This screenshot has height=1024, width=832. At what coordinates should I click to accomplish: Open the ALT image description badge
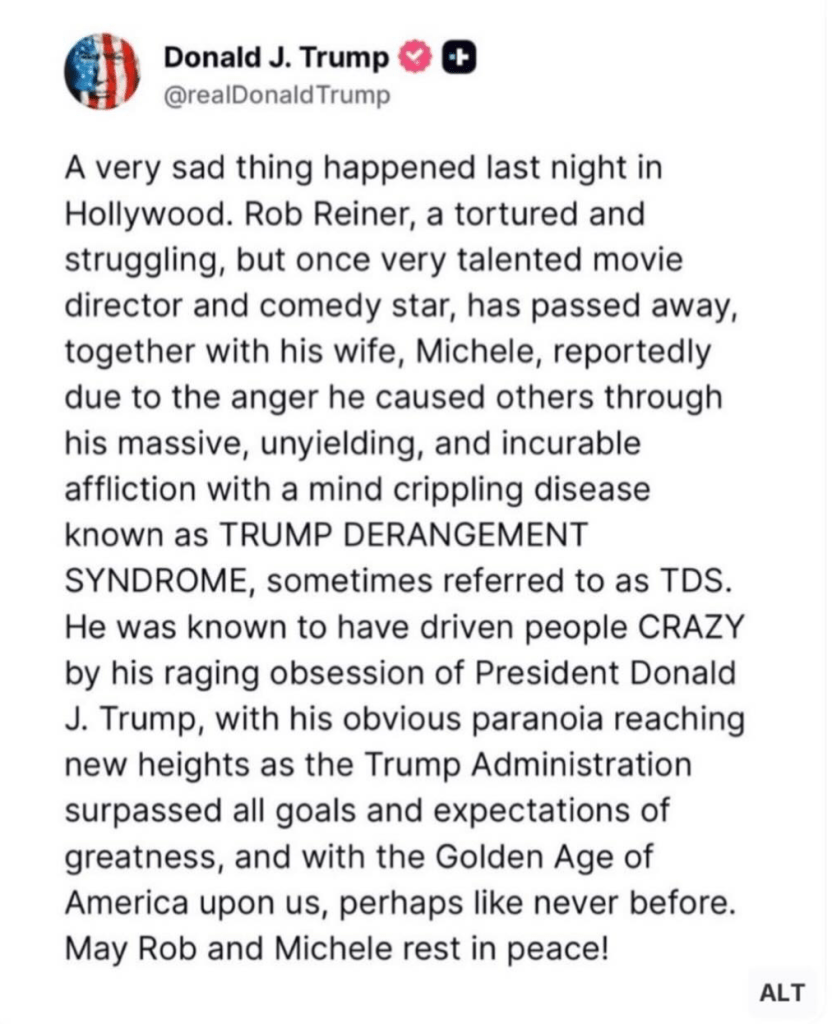(782, 993)
